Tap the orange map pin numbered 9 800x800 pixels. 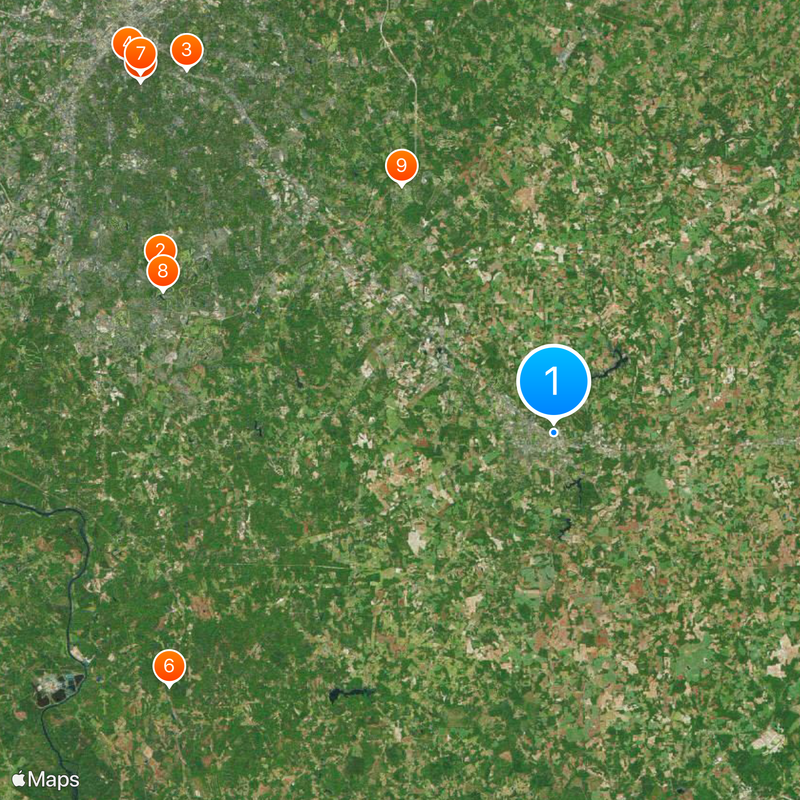(x=401, y=166)
